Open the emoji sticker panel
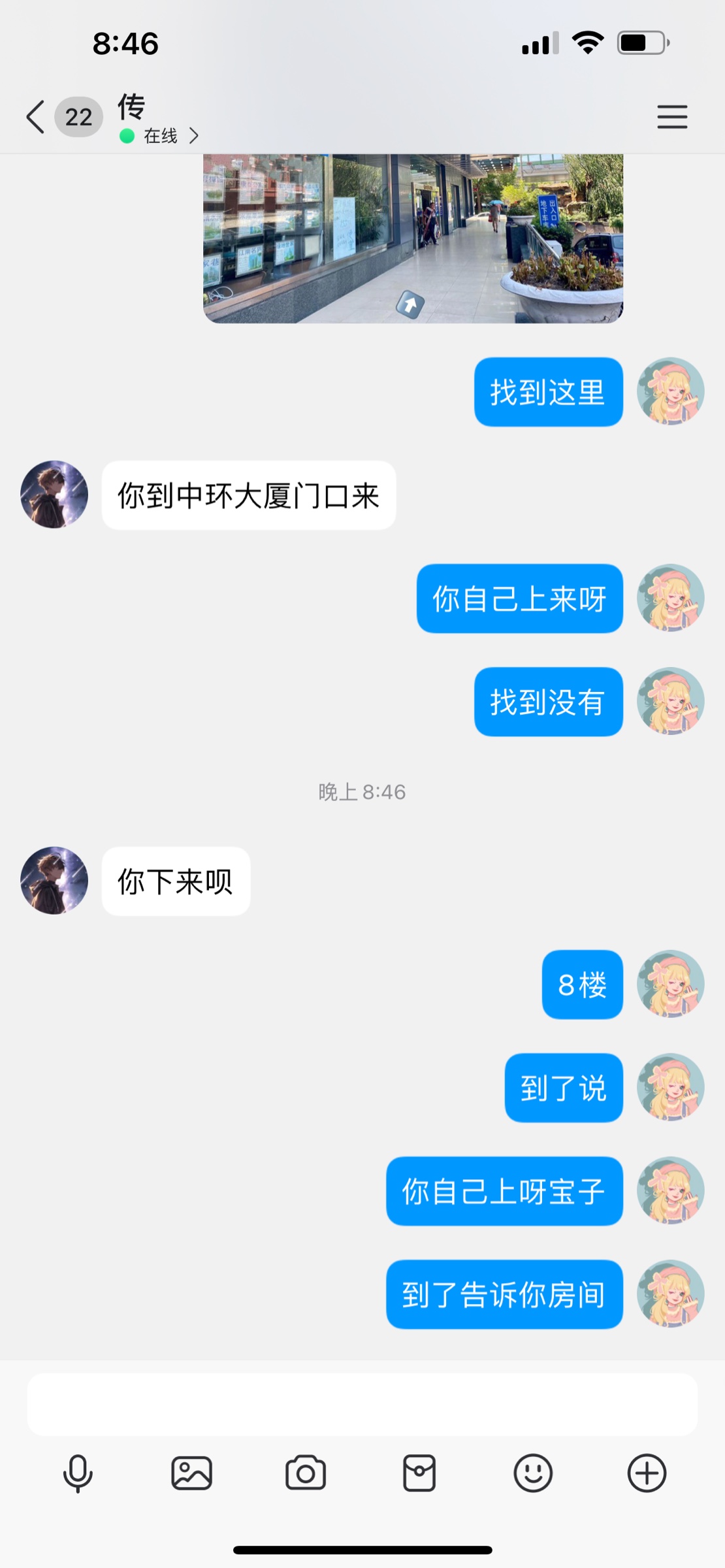Image resolution: width=725 pixels, height=1568 pixels. [533, 1473]
